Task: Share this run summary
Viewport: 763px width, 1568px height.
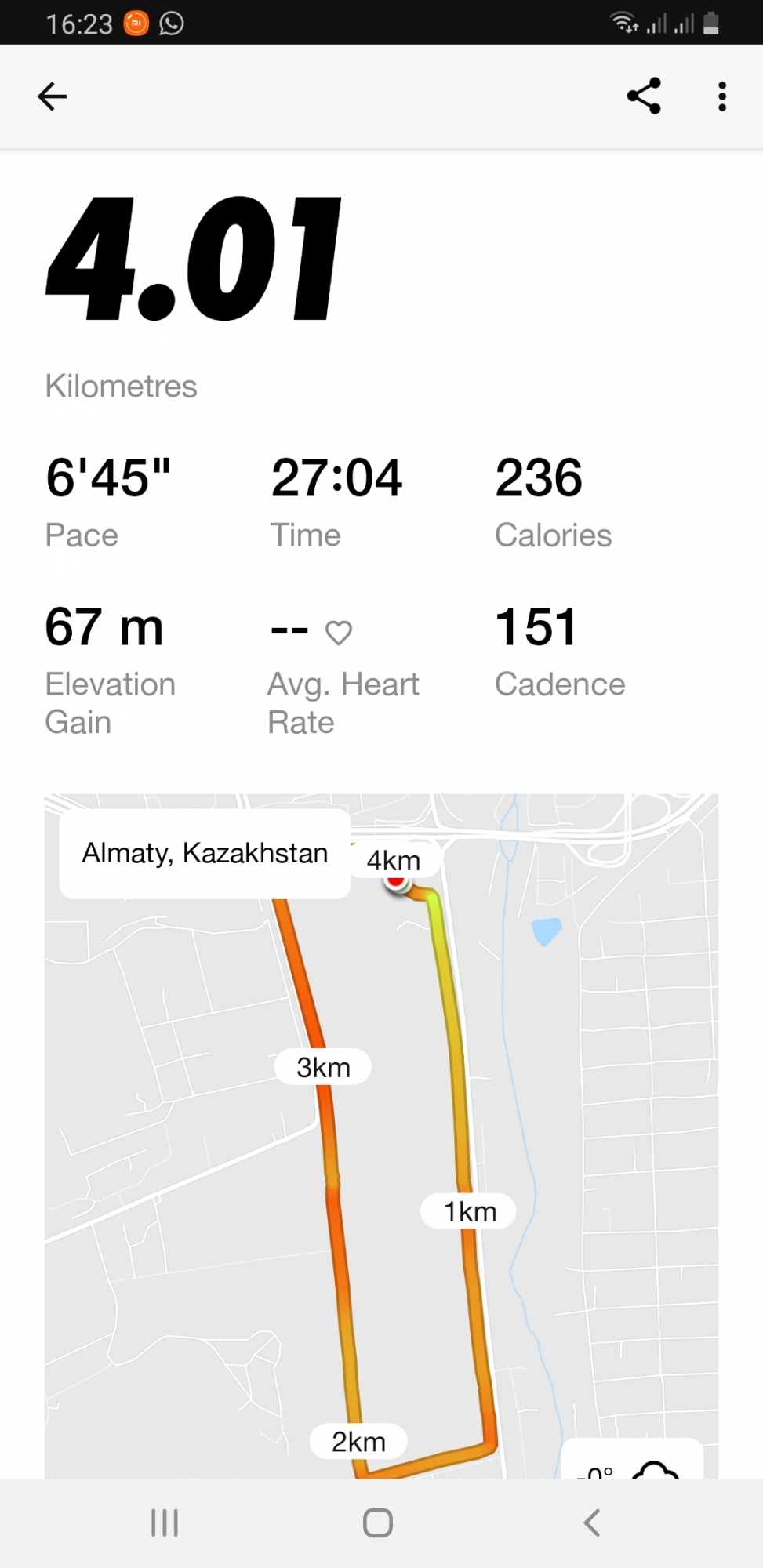Action: click(644, 96)
